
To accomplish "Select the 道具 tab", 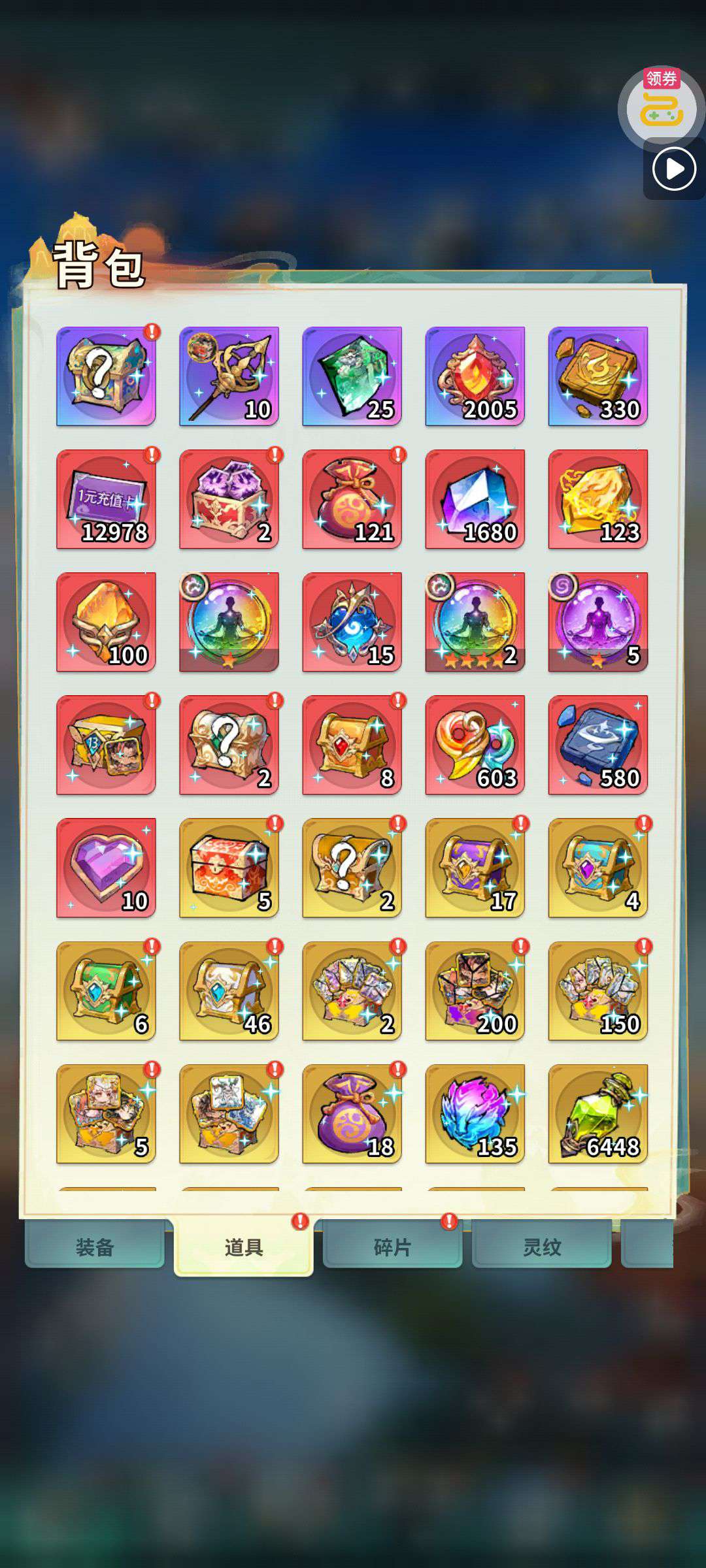I will 244,1247.
